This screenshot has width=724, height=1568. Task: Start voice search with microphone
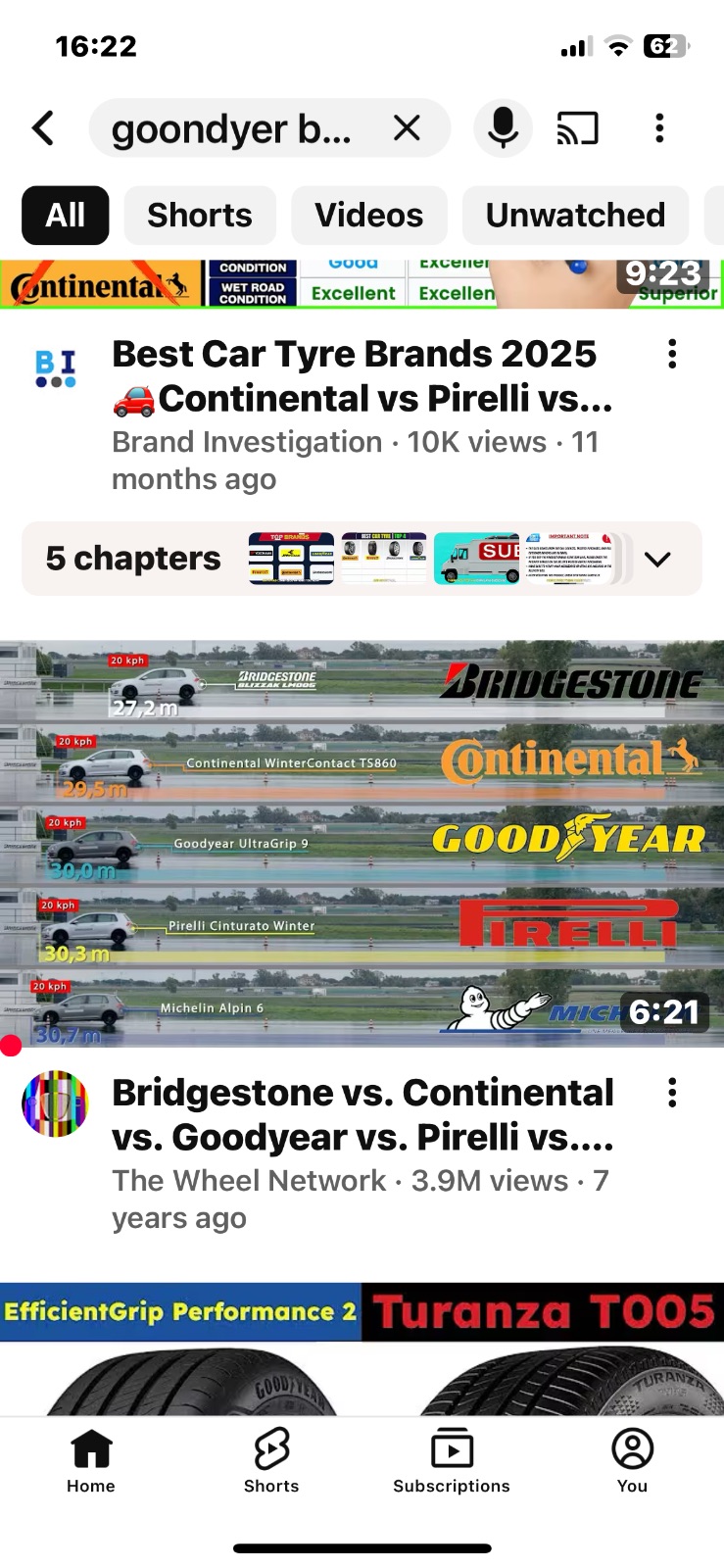click(x=503, y=128)
